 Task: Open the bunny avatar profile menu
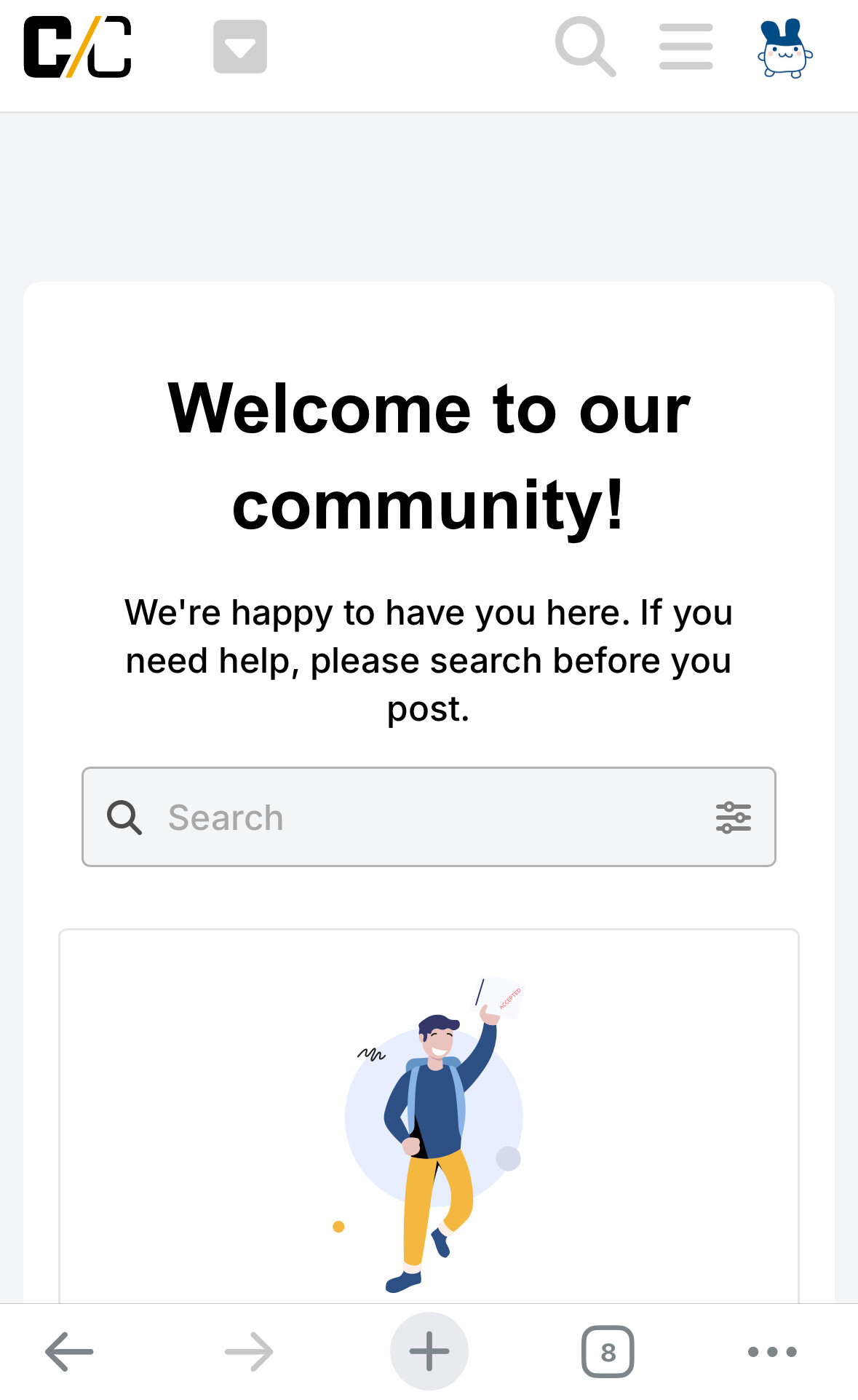tap(784, 49)
